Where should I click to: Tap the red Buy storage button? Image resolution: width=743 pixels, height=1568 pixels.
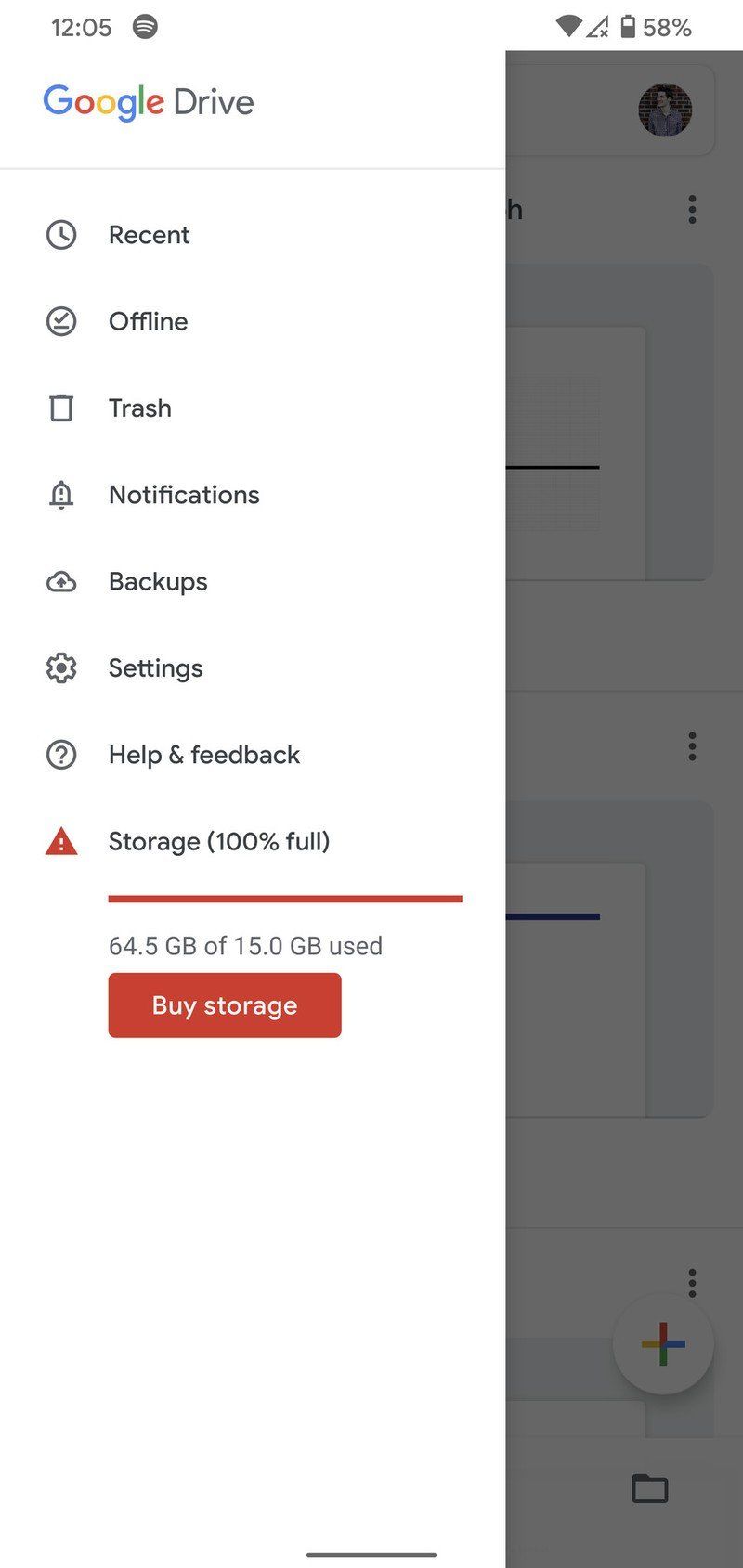point(224,1004)
